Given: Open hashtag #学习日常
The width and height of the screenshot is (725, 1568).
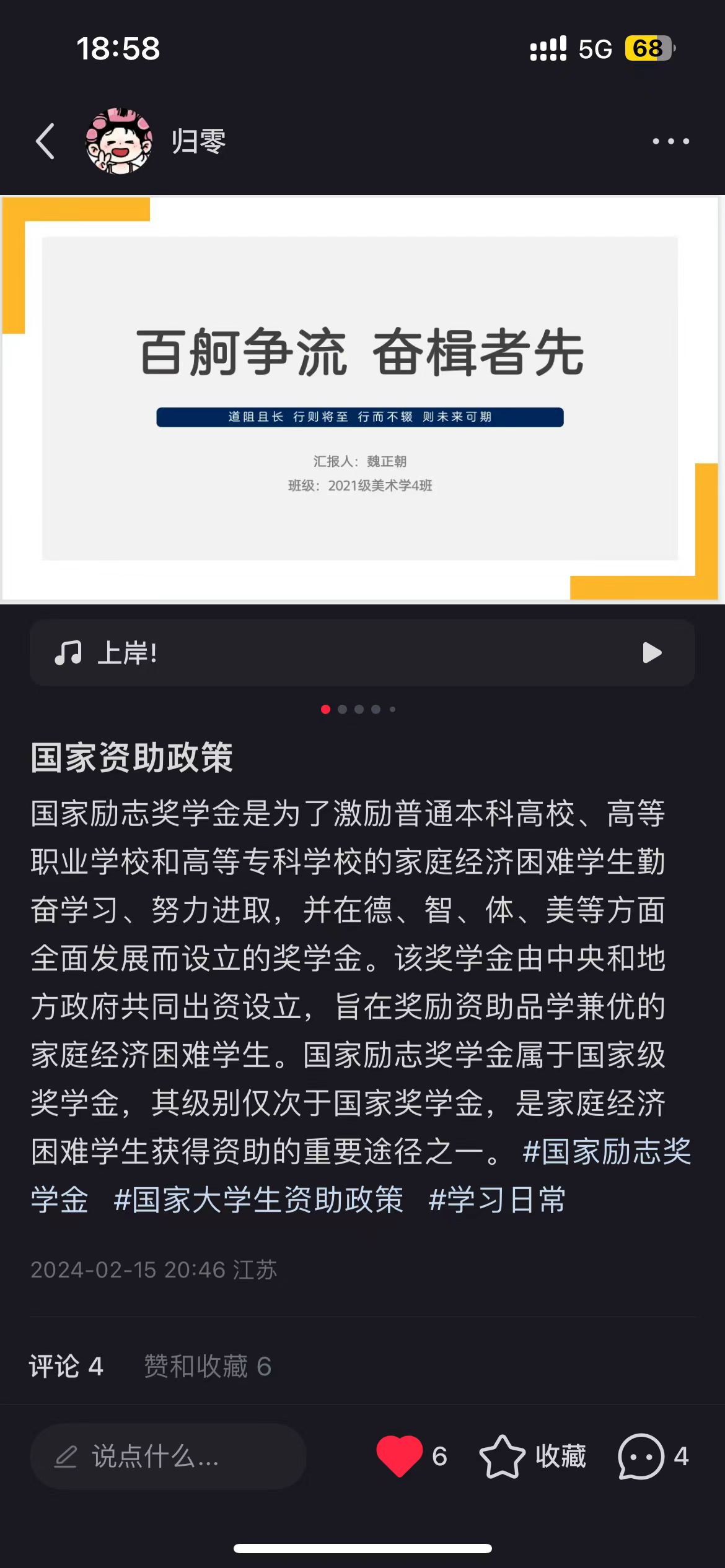Looking at the screenshot, I should [x=497, y=1200].
